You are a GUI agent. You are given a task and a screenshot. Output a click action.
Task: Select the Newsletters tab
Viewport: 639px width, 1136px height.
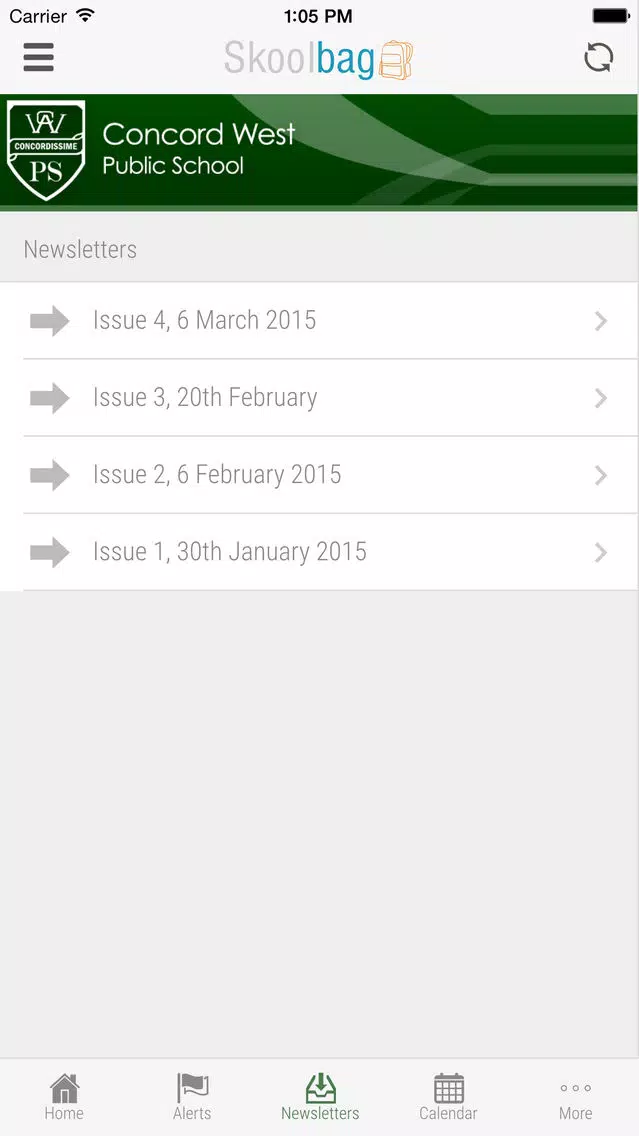320,1097
